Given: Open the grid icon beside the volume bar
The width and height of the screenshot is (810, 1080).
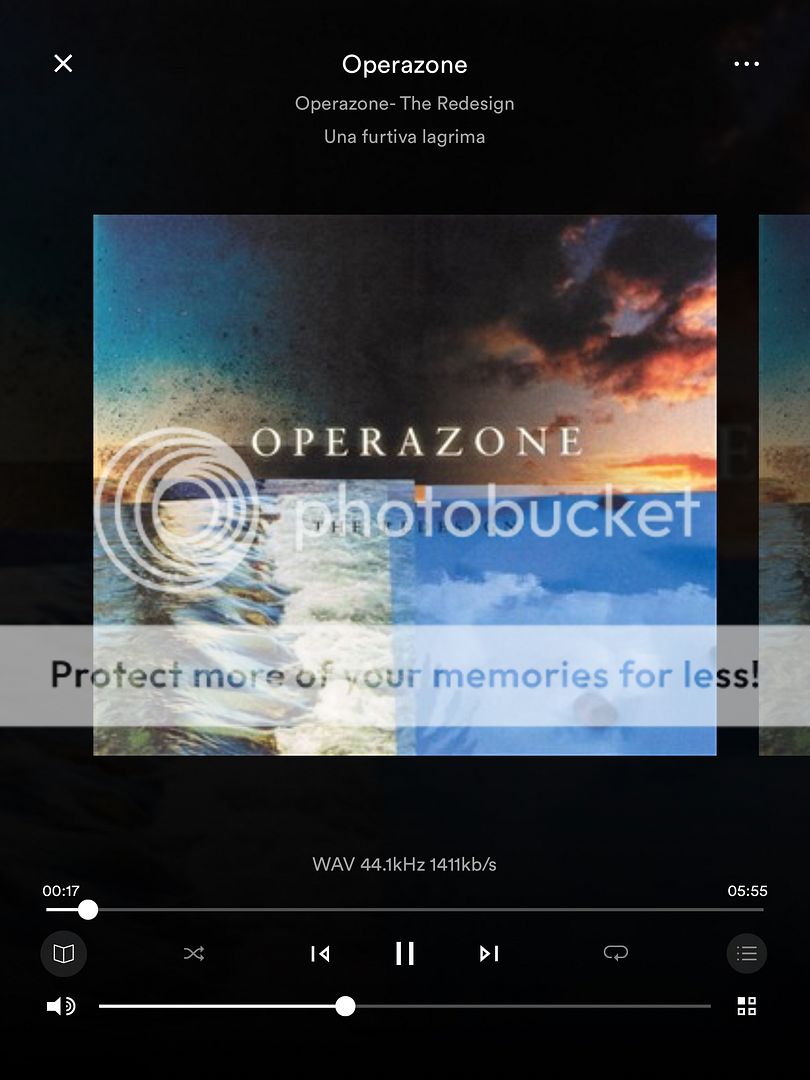Looking at the screenshot, I should tap(746, 1006).
